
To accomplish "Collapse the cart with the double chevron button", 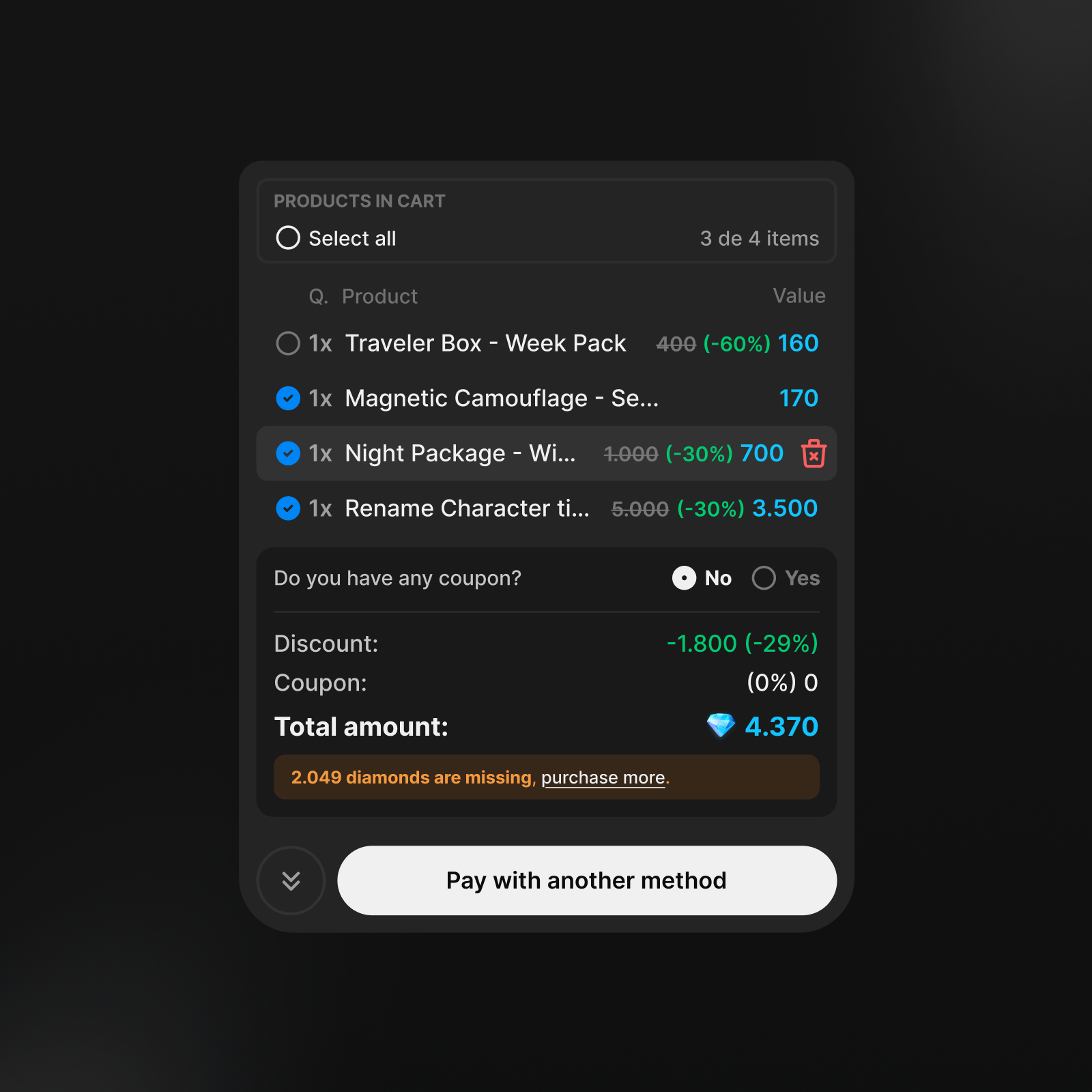I will coord(291,880).
